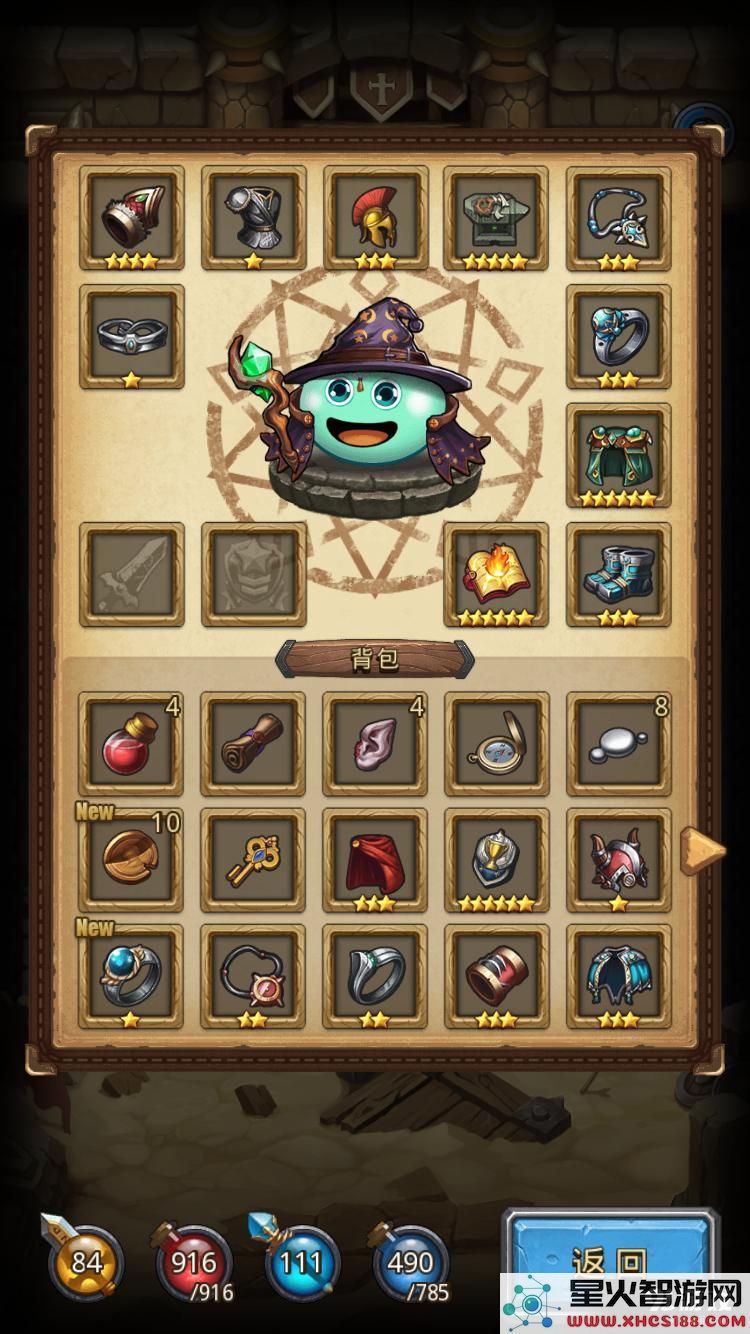Select the equipped one-star silver headband
The height and width of the screenshot is (1334, 750).
[131, 335]
